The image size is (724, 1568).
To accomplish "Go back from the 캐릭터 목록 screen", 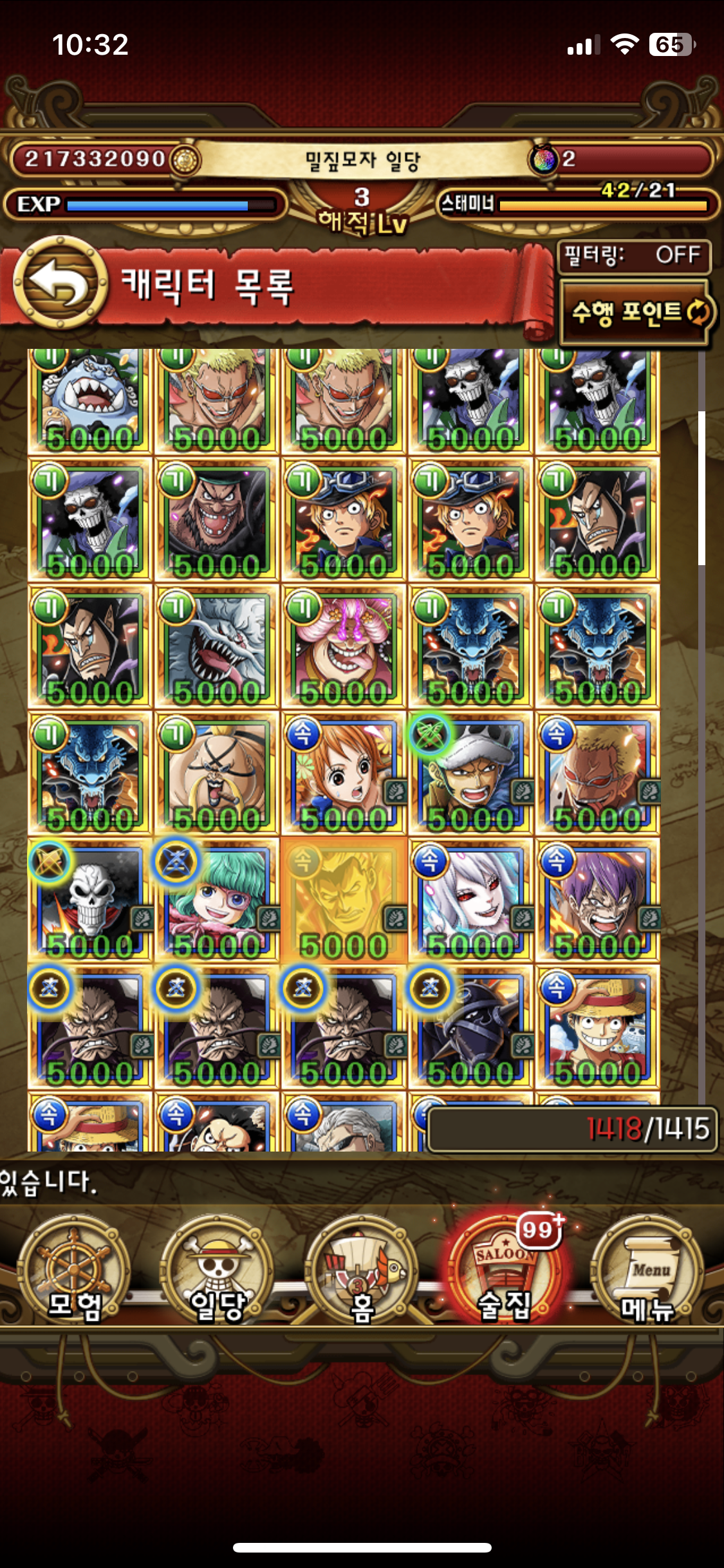I will pyautogui.click(x=60, y=283).
